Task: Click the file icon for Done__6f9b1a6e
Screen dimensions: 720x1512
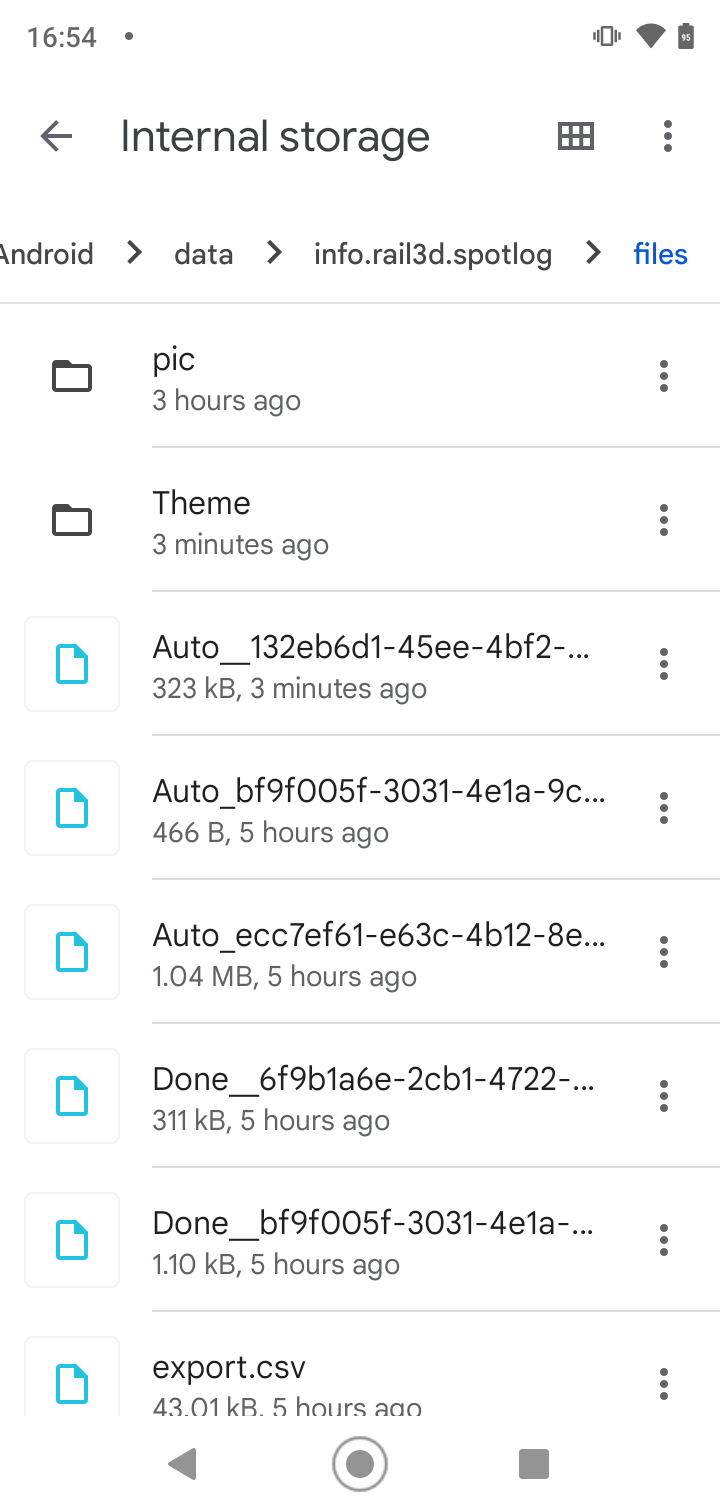Action: (x=71, y=1096)
